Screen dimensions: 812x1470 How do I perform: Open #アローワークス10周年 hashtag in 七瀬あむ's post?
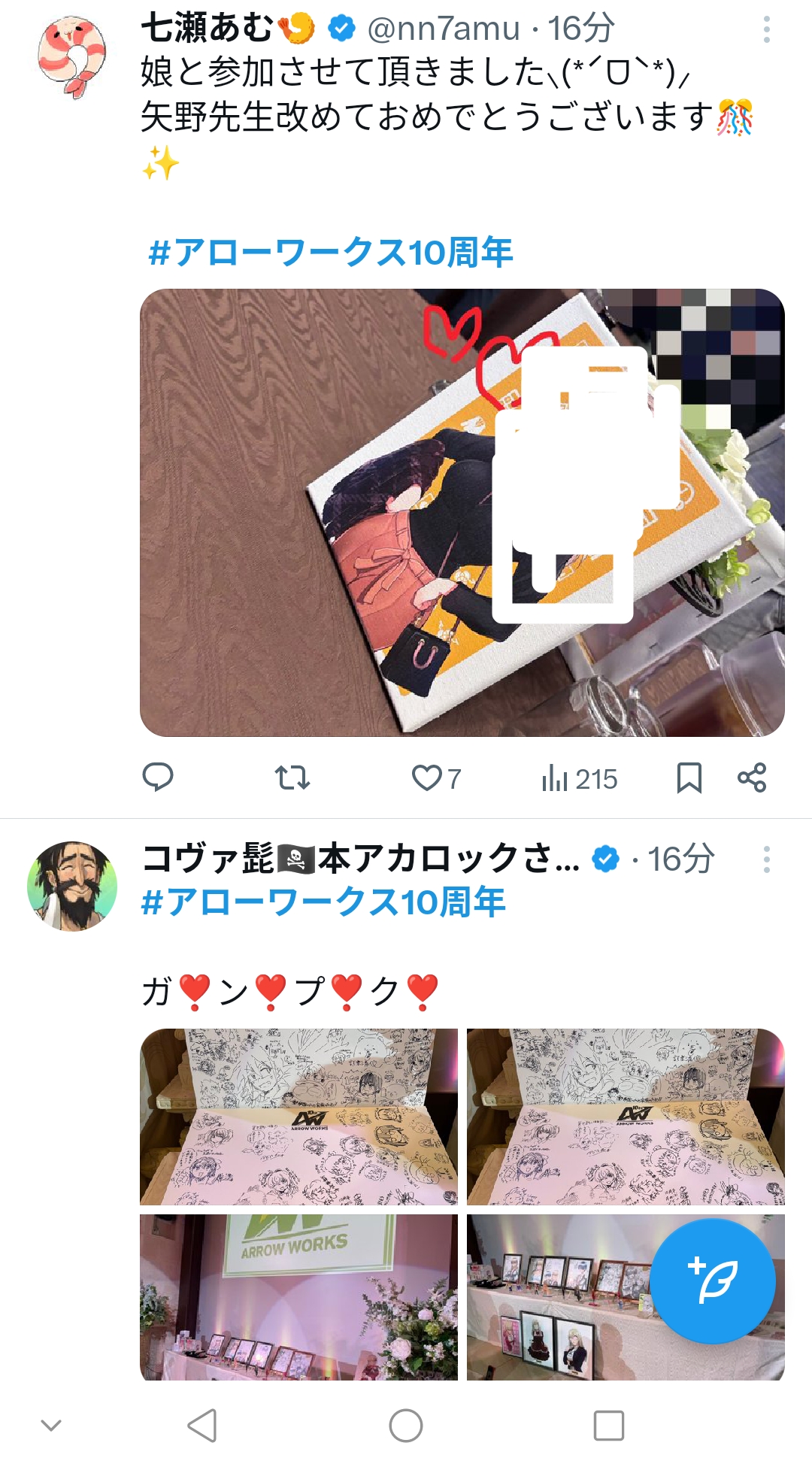pyautogui.click(x=331, y=252)
